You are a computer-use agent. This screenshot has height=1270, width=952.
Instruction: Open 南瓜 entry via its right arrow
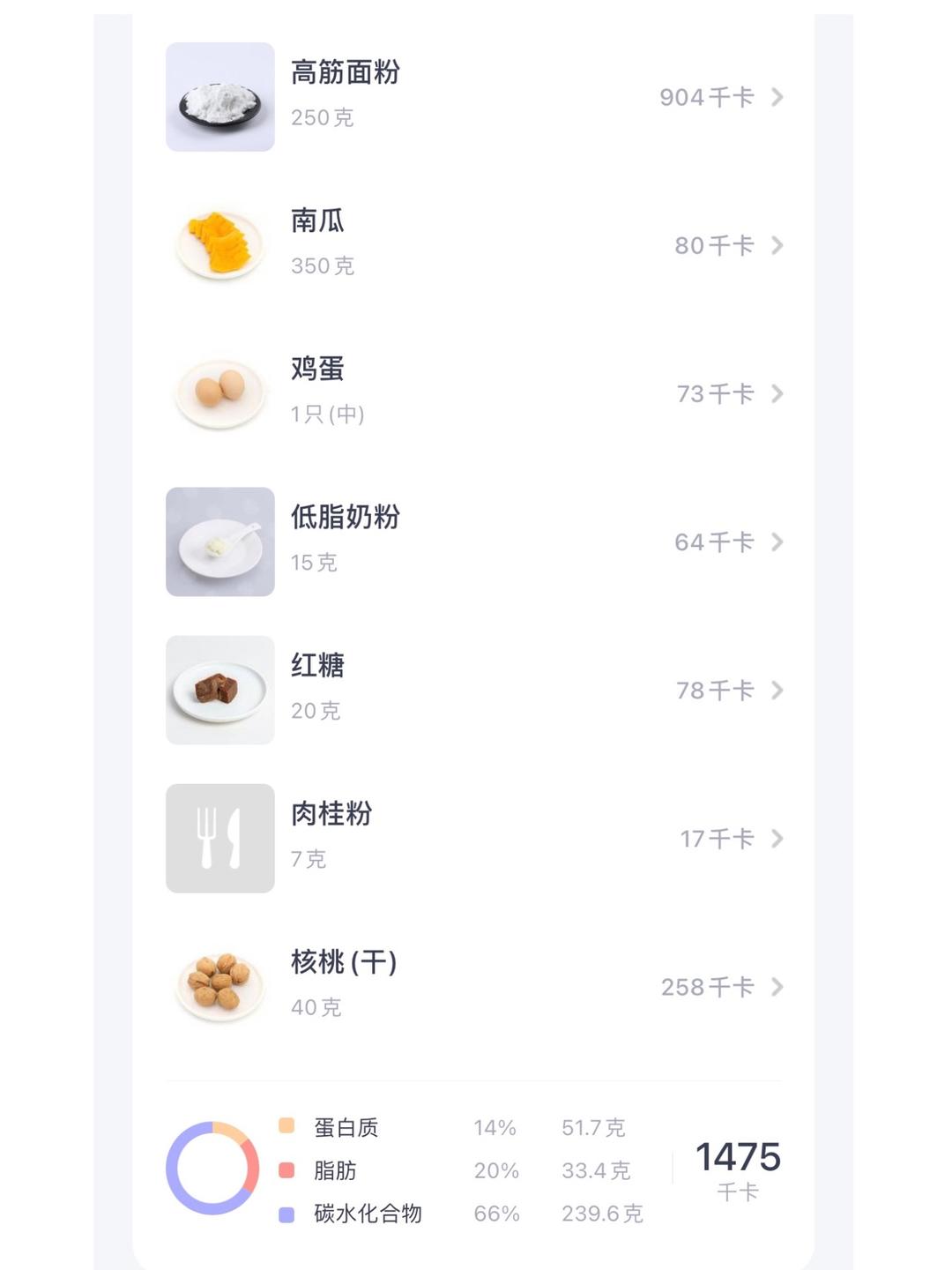coord(777,246)
